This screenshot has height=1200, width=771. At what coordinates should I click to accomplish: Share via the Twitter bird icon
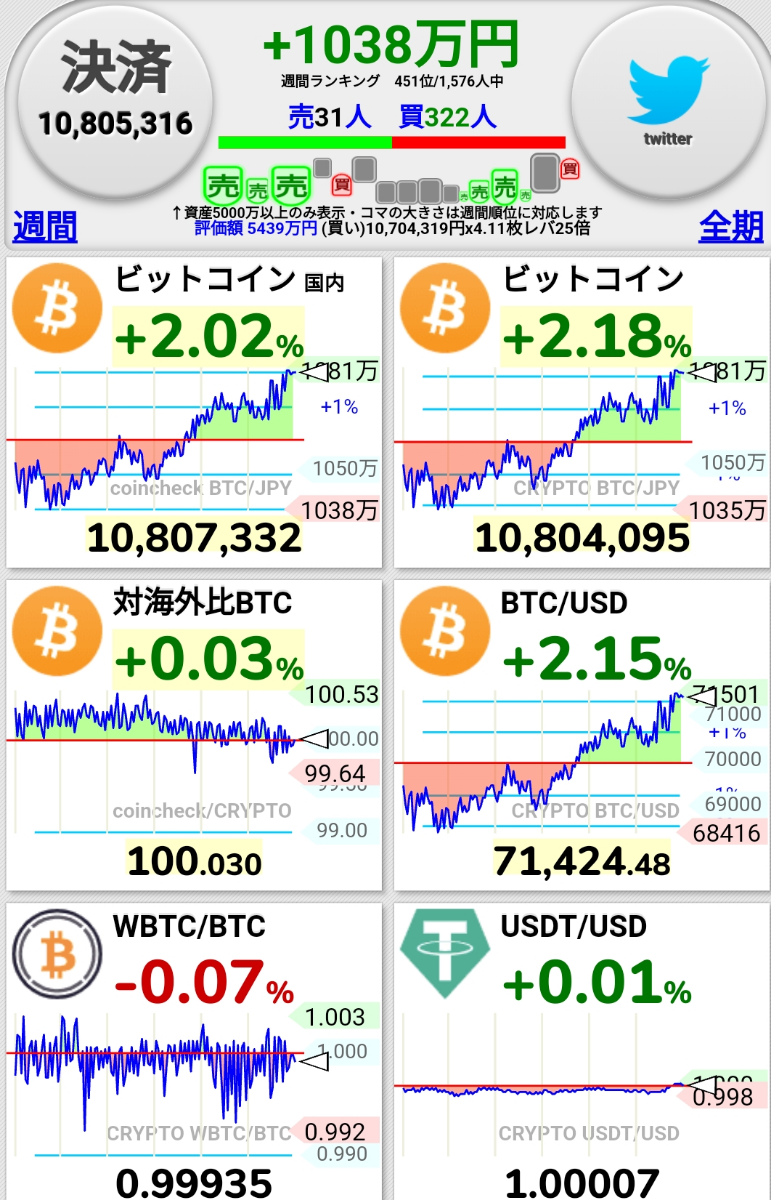[668, 90]
